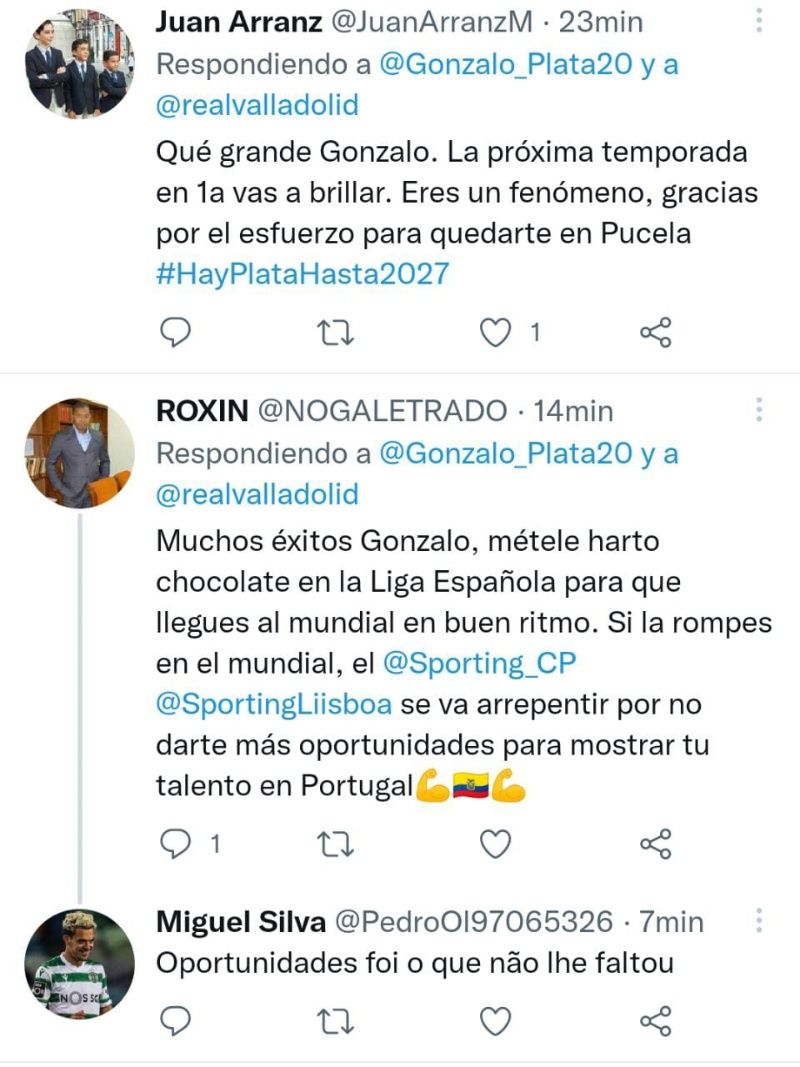Viewport: 800px width, 1067px height.
Task: Share Miguel Silva's tweet
Action: (x=655, y=1020)
